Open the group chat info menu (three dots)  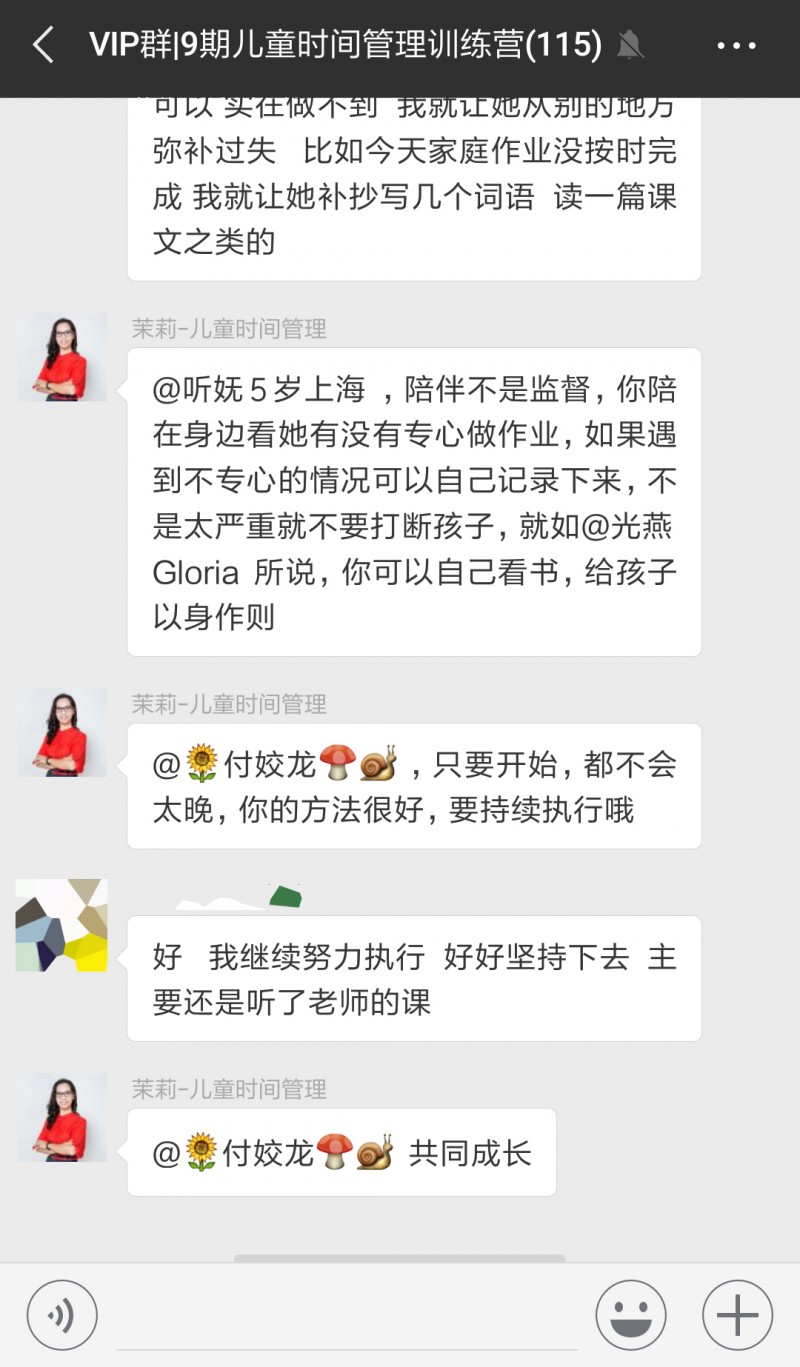point(737,46)
